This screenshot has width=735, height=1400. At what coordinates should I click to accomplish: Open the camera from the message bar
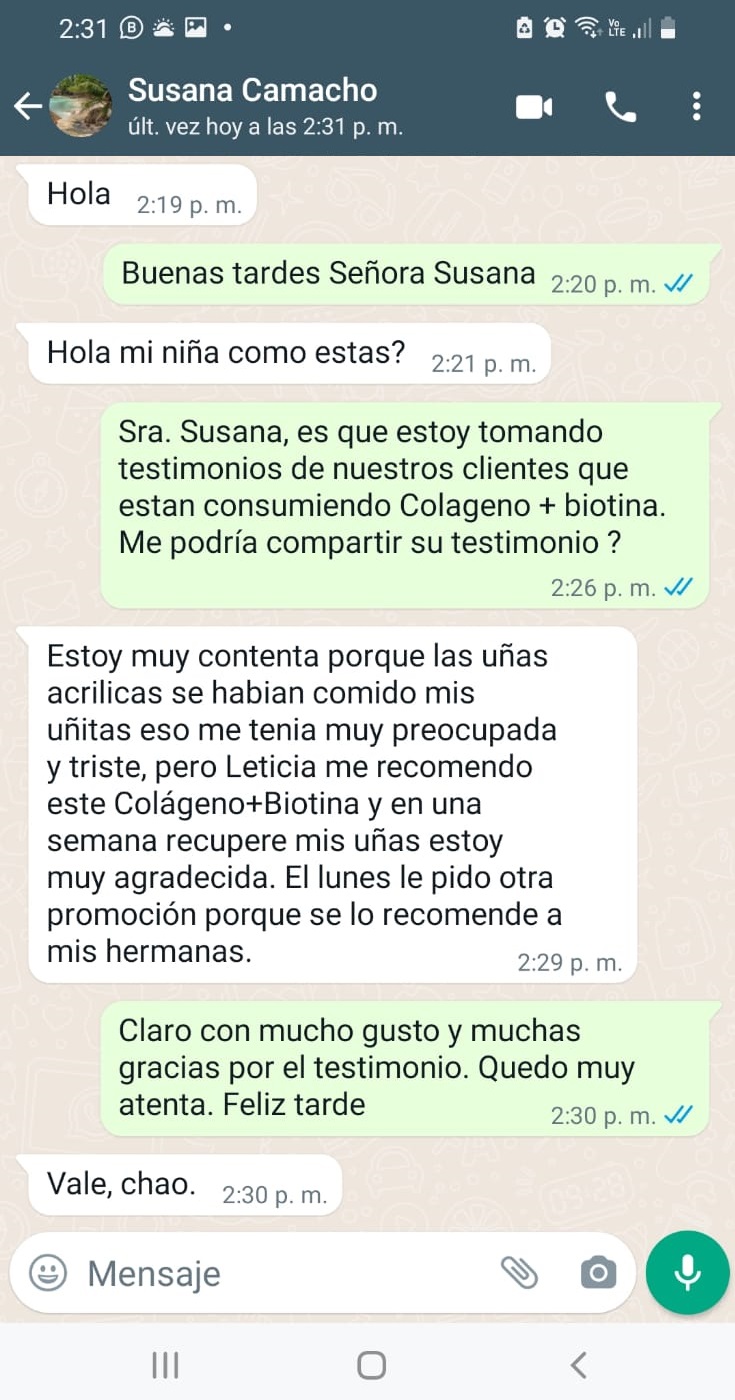(597, 1272)
